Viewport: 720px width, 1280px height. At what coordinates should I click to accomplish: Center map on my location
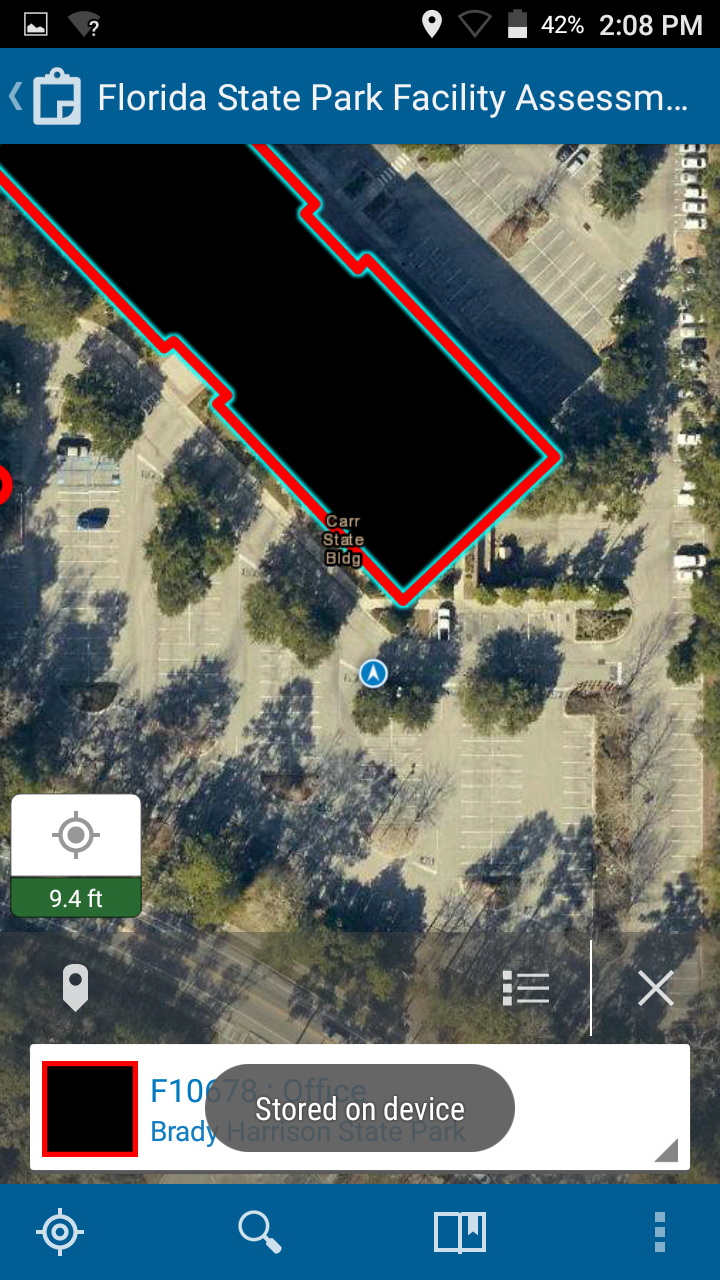60,1232
